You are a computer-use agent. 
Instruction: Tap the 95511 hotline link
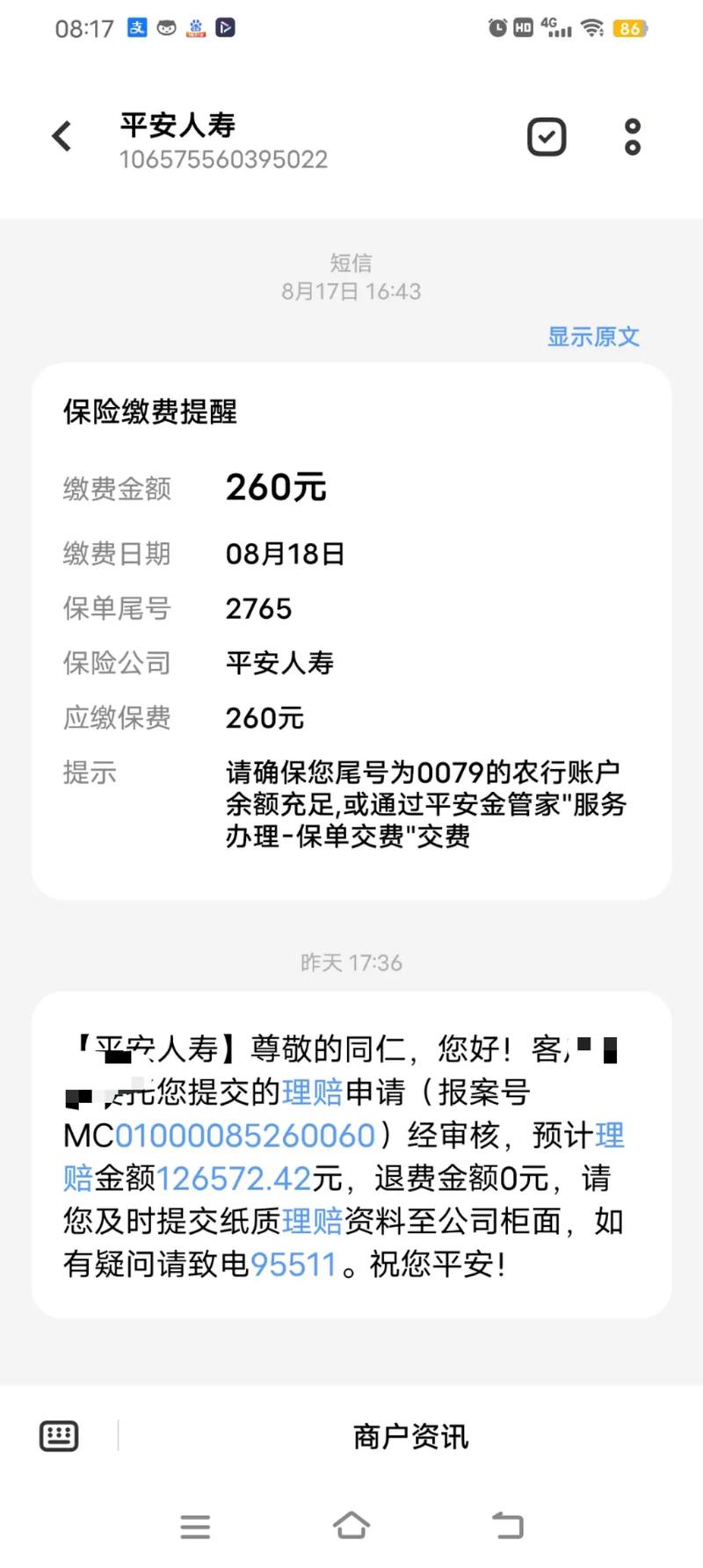pos(294,1265)
